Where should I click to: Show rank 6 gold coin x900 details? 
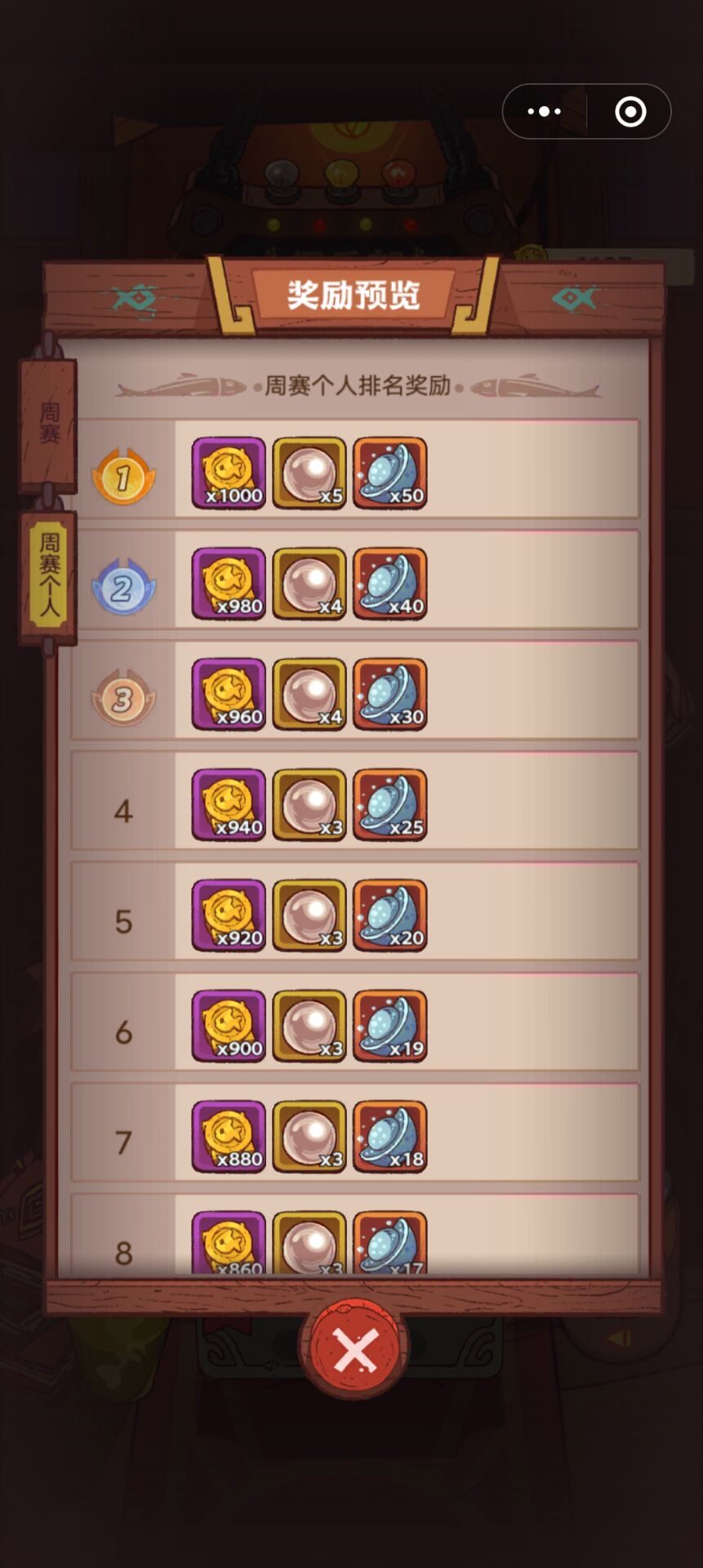pos(229,1027)
